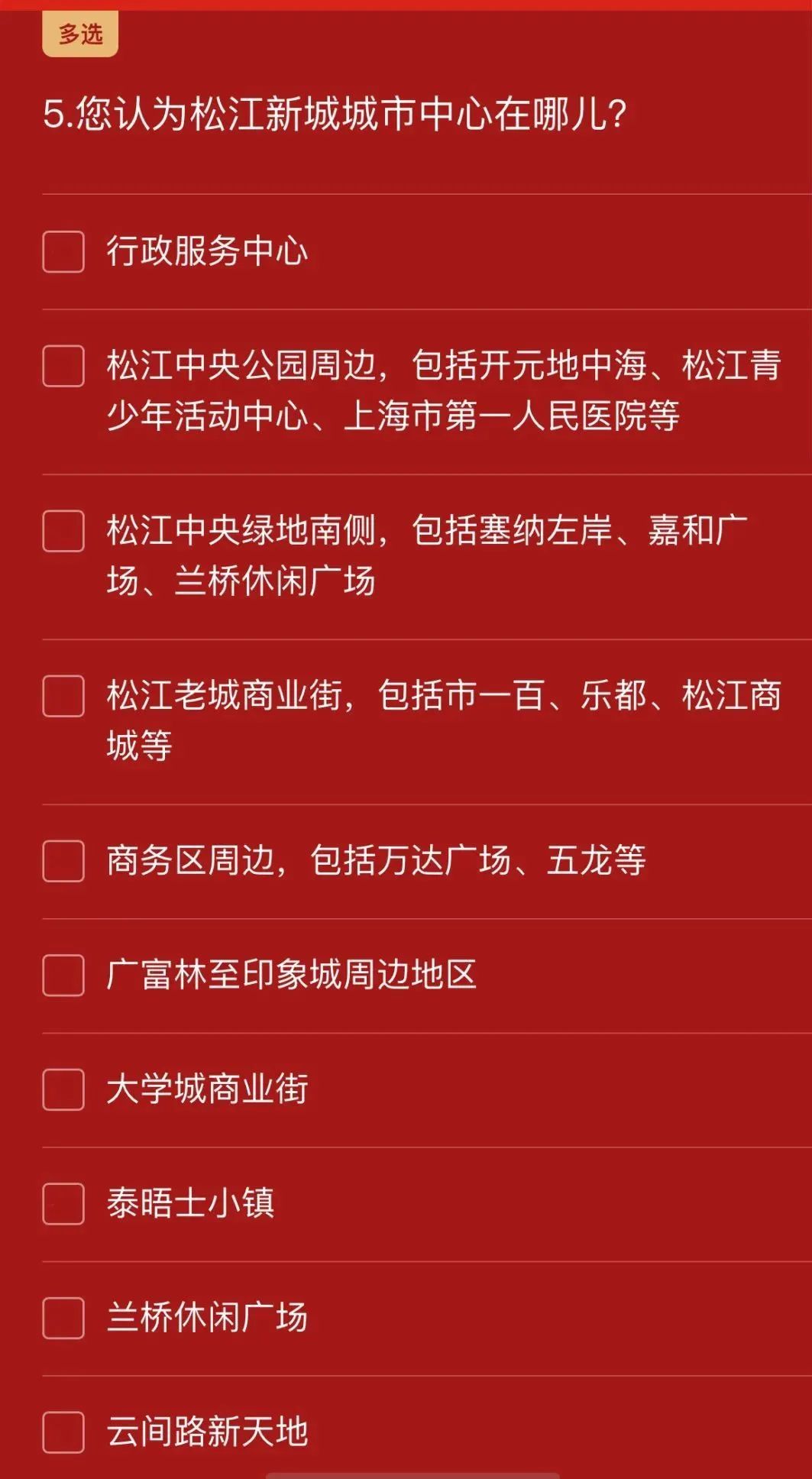This screenshot has width=812, height=1479.
Task: Check 大学城商业街 option
Action: [x=63, y=1089]
